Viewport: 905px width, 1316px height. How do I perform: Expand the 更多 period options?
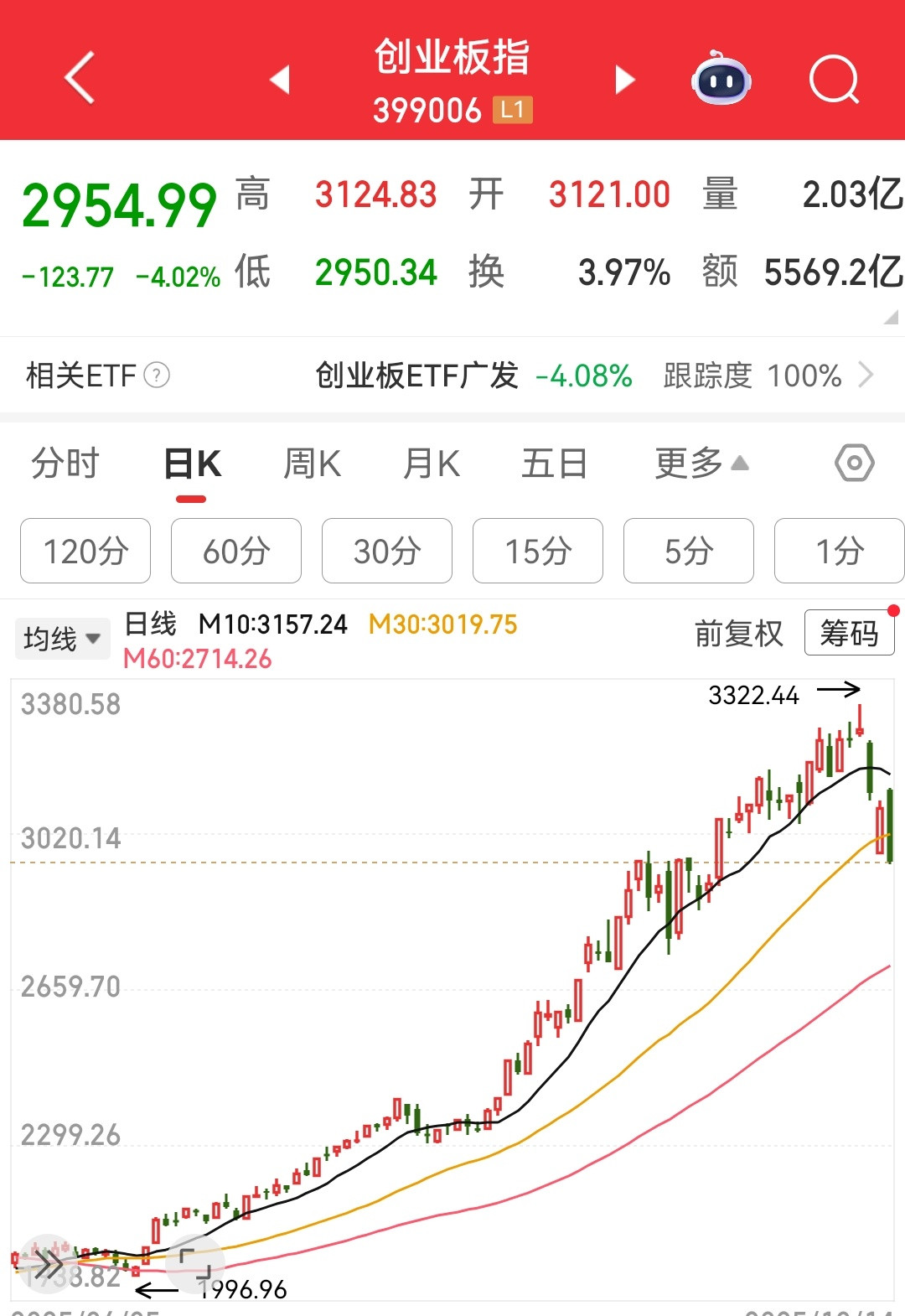[701, 464]
